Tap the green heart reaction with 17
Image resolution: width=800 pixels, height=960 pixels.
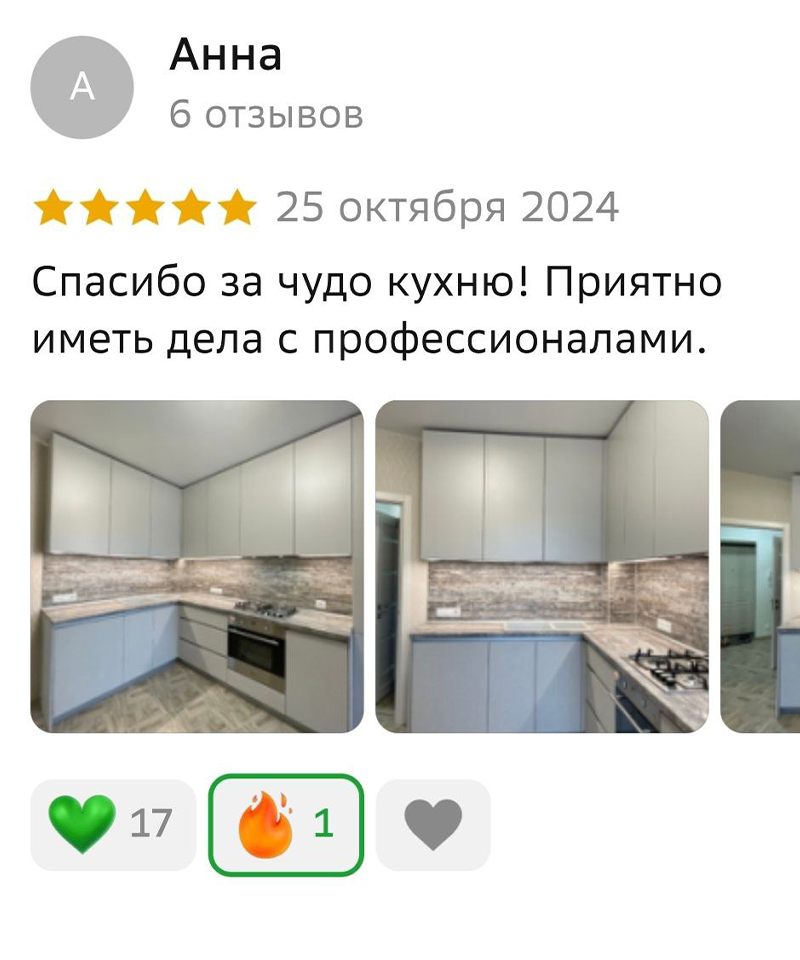(x=113, y=824)
